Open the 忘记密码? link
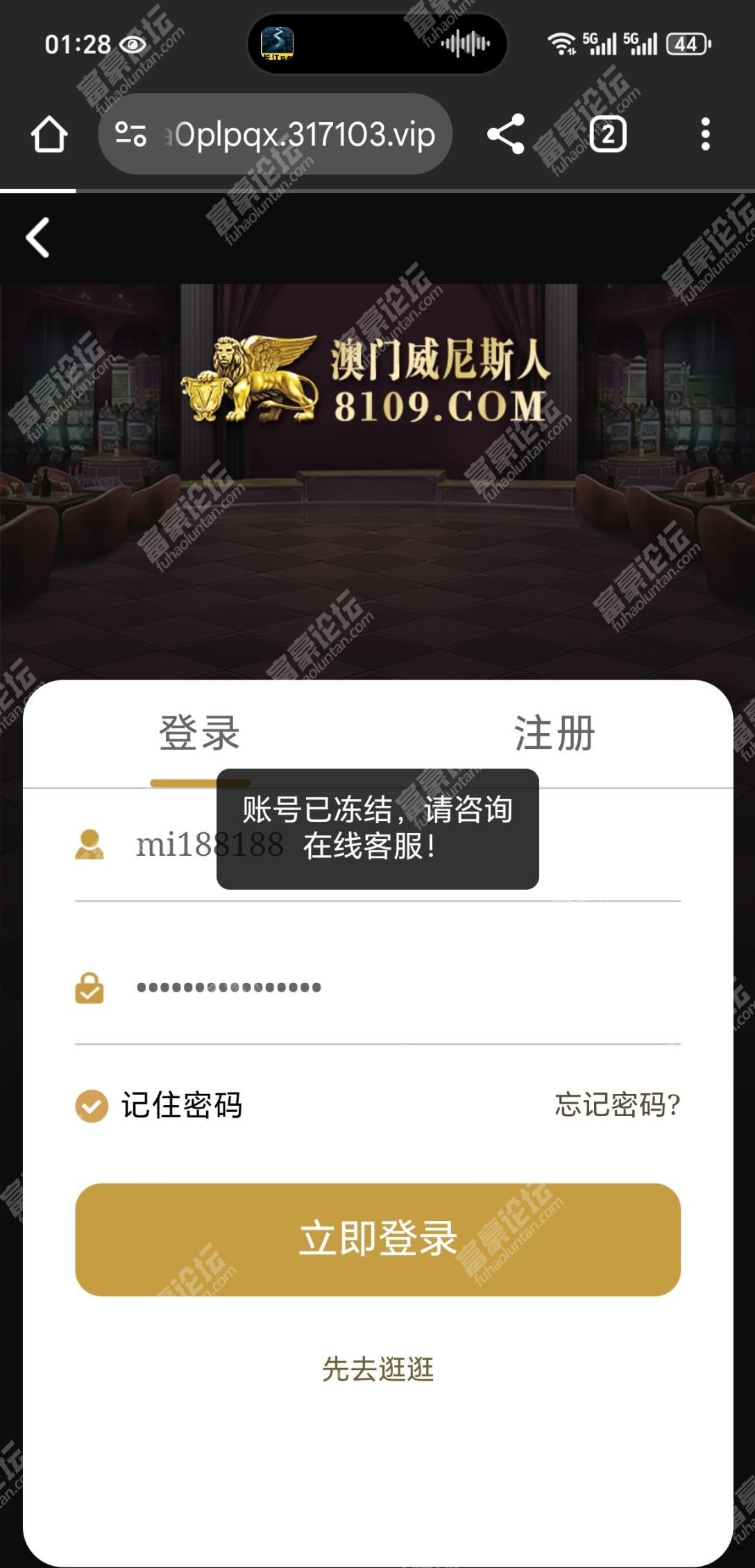This screenshot has height=1568, width=755. pyautogui.click(x=617, y=1104)
